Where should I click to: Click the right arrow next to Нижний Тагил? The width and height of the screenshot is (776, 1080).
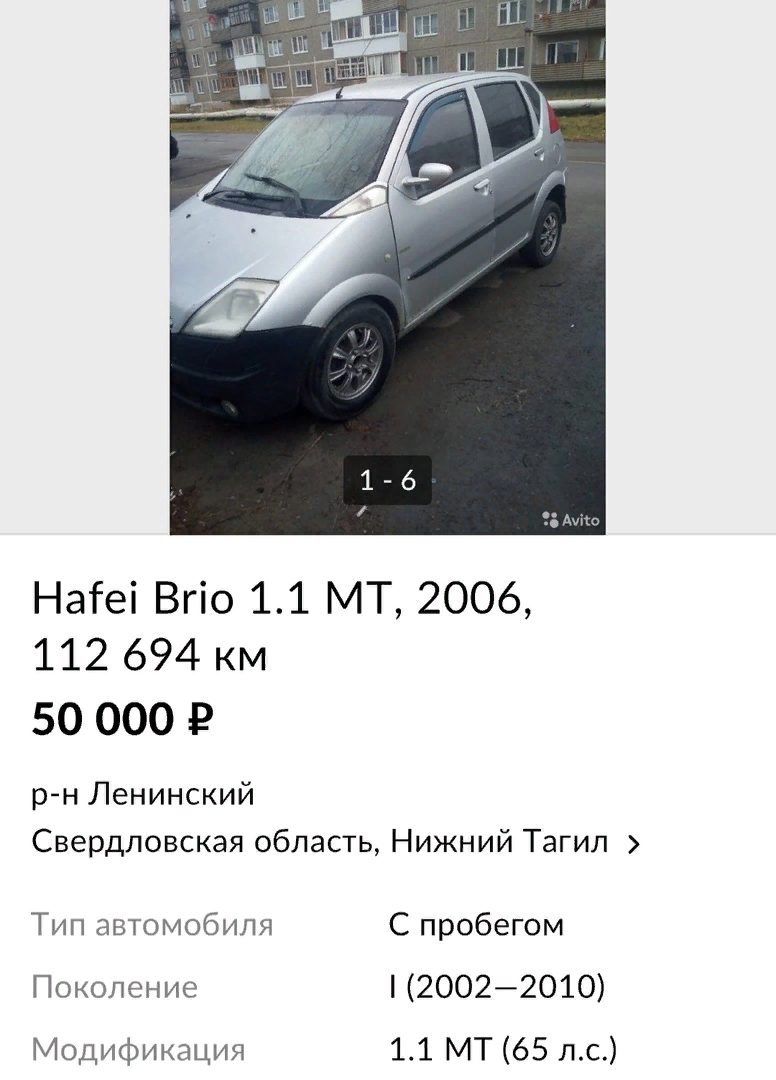pyautogui.click(x=633, y=843)
